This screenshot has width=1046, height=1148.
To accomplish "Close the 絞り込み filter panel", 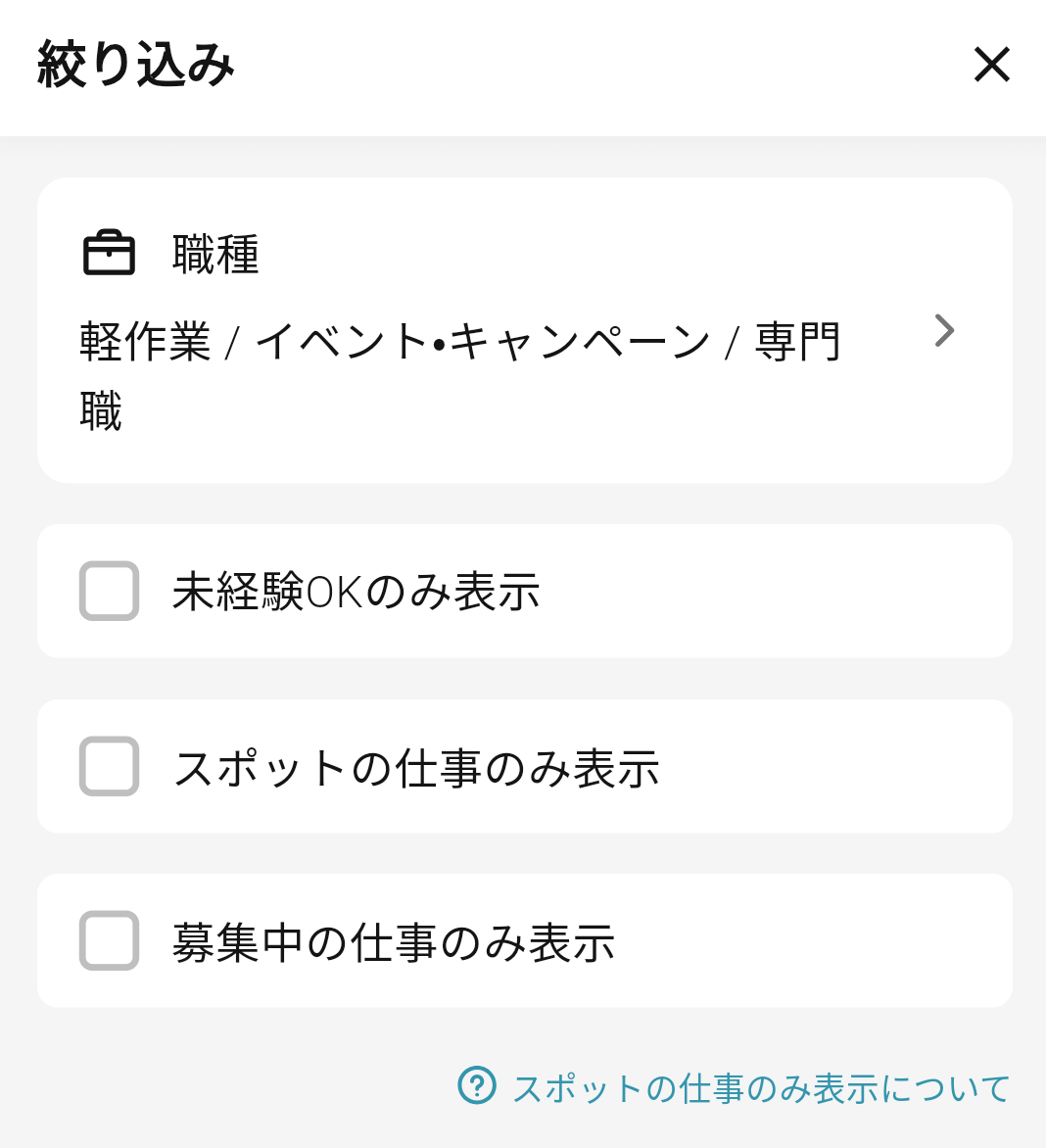I will click(991, 65).
